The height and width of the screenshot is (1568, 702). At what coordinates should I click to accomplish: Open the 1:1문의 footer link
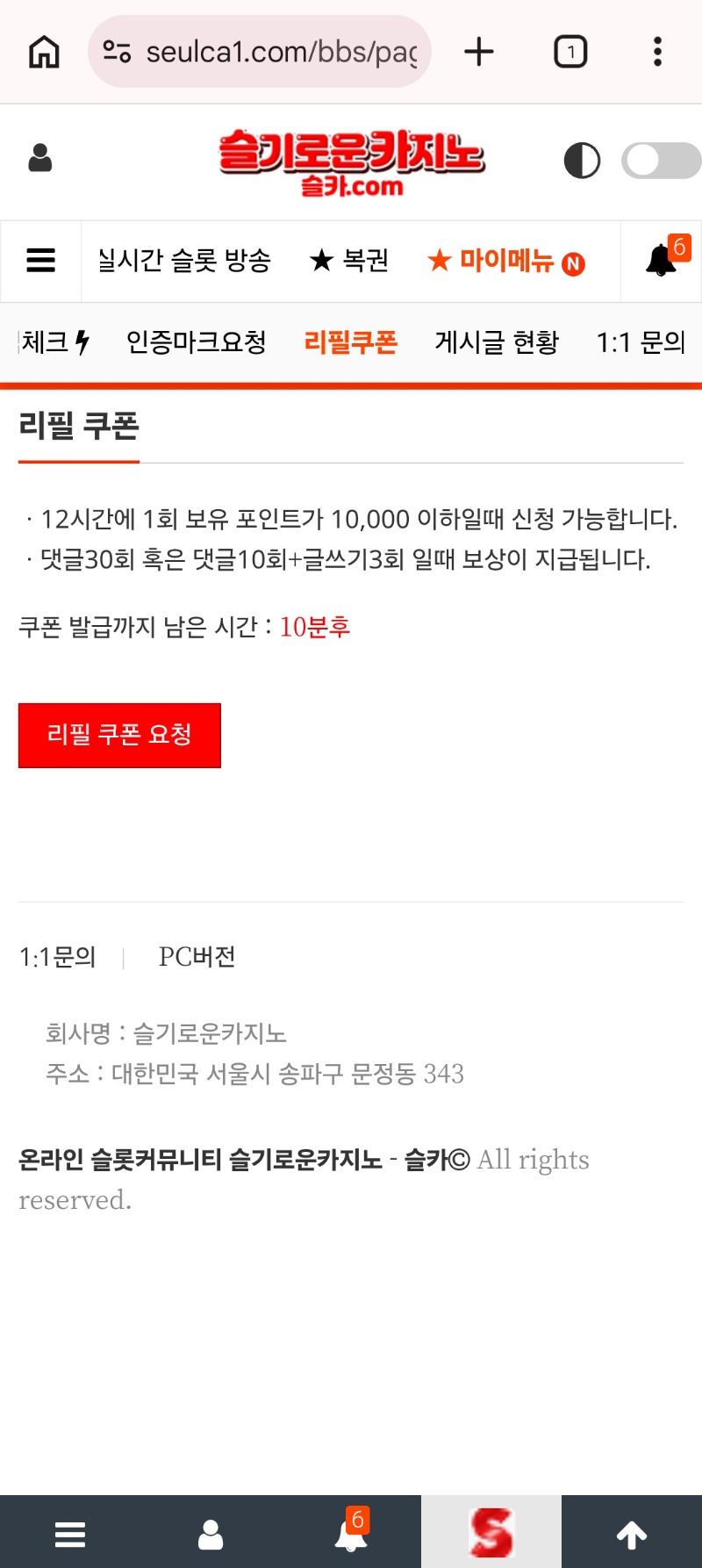tap(58, 957)
